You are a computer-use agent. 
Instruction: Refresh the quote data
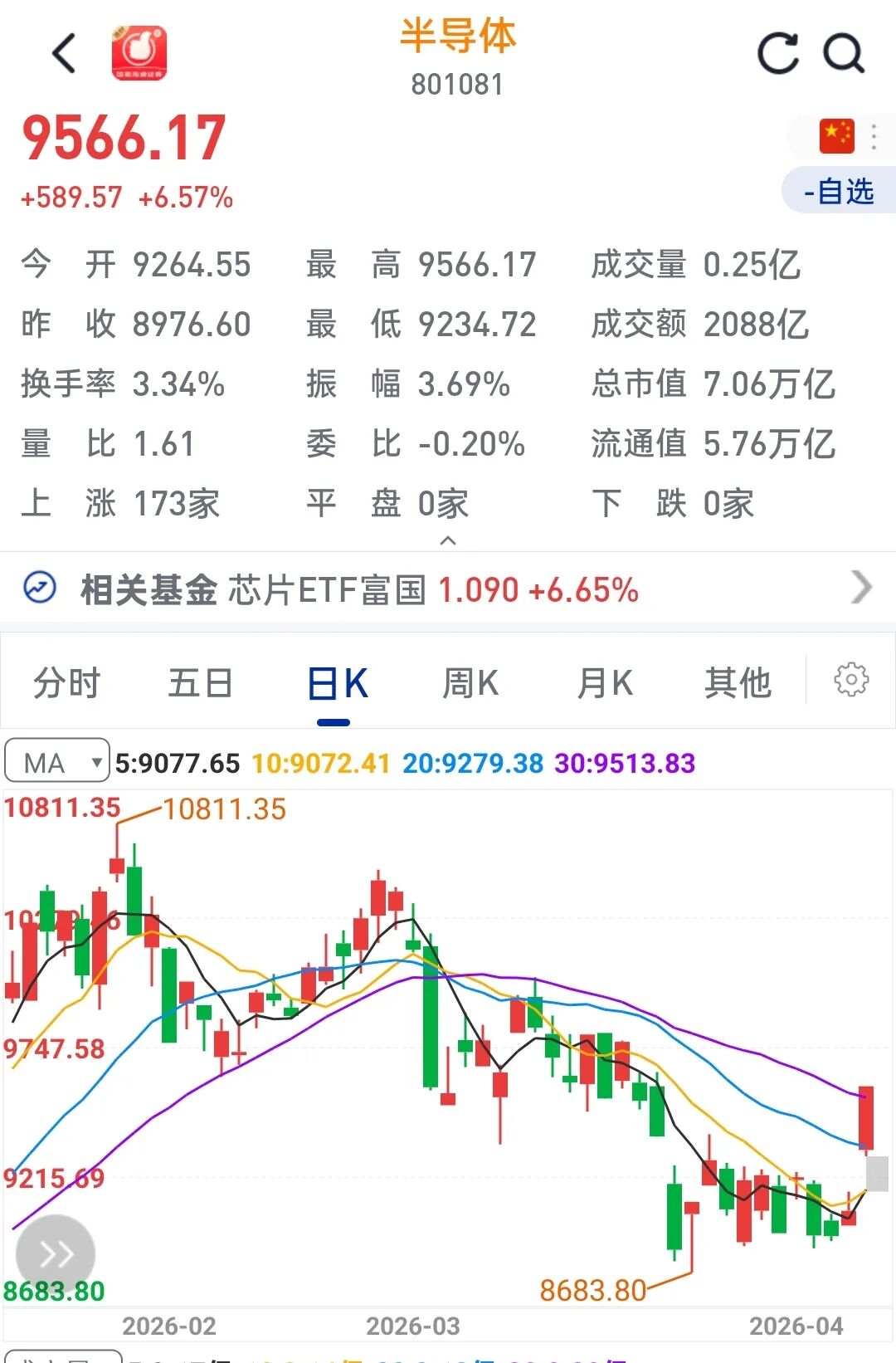(x=777, y=54)
